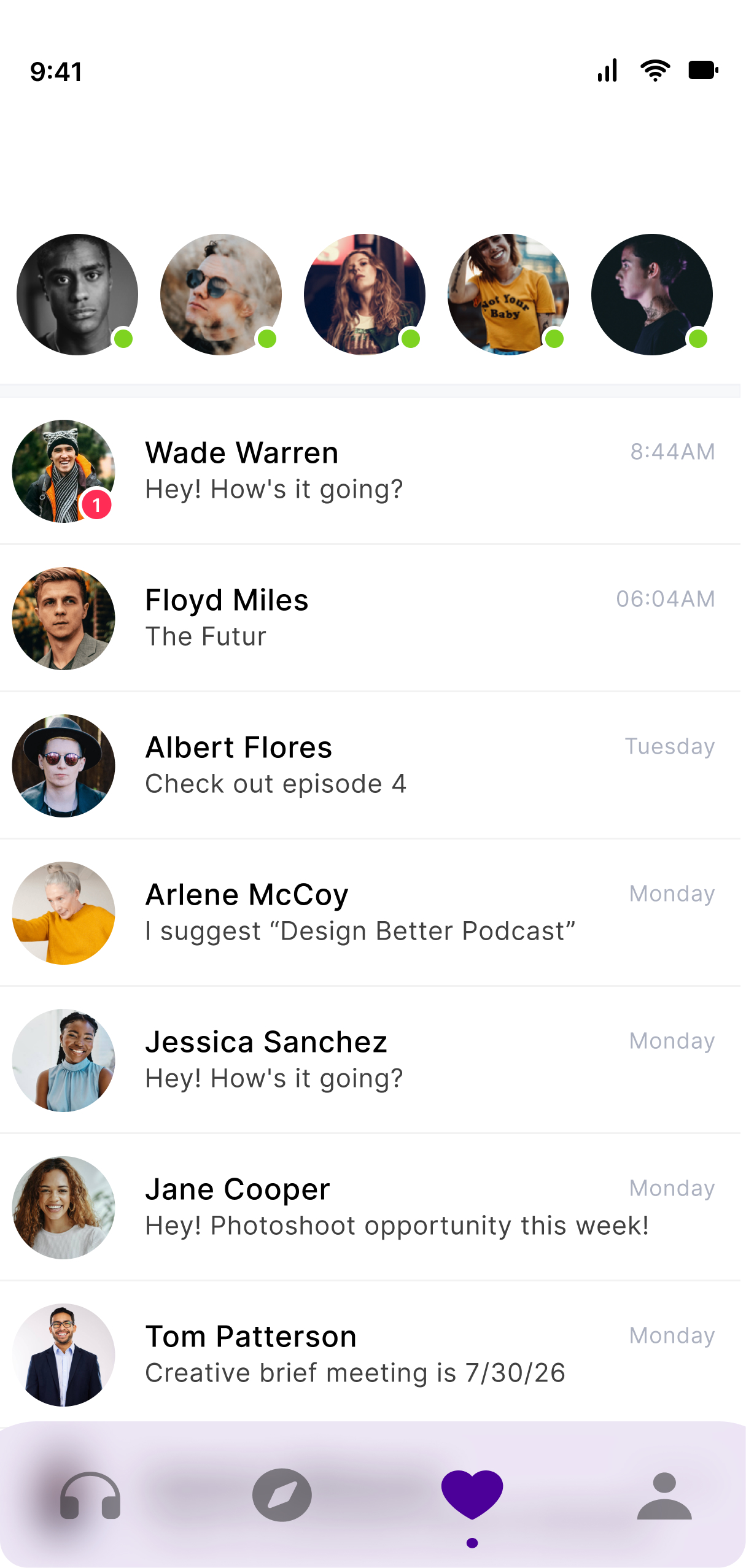The image size is (746, 1568).
Task: View Albert Flores message thread
Action: (368, 765)
